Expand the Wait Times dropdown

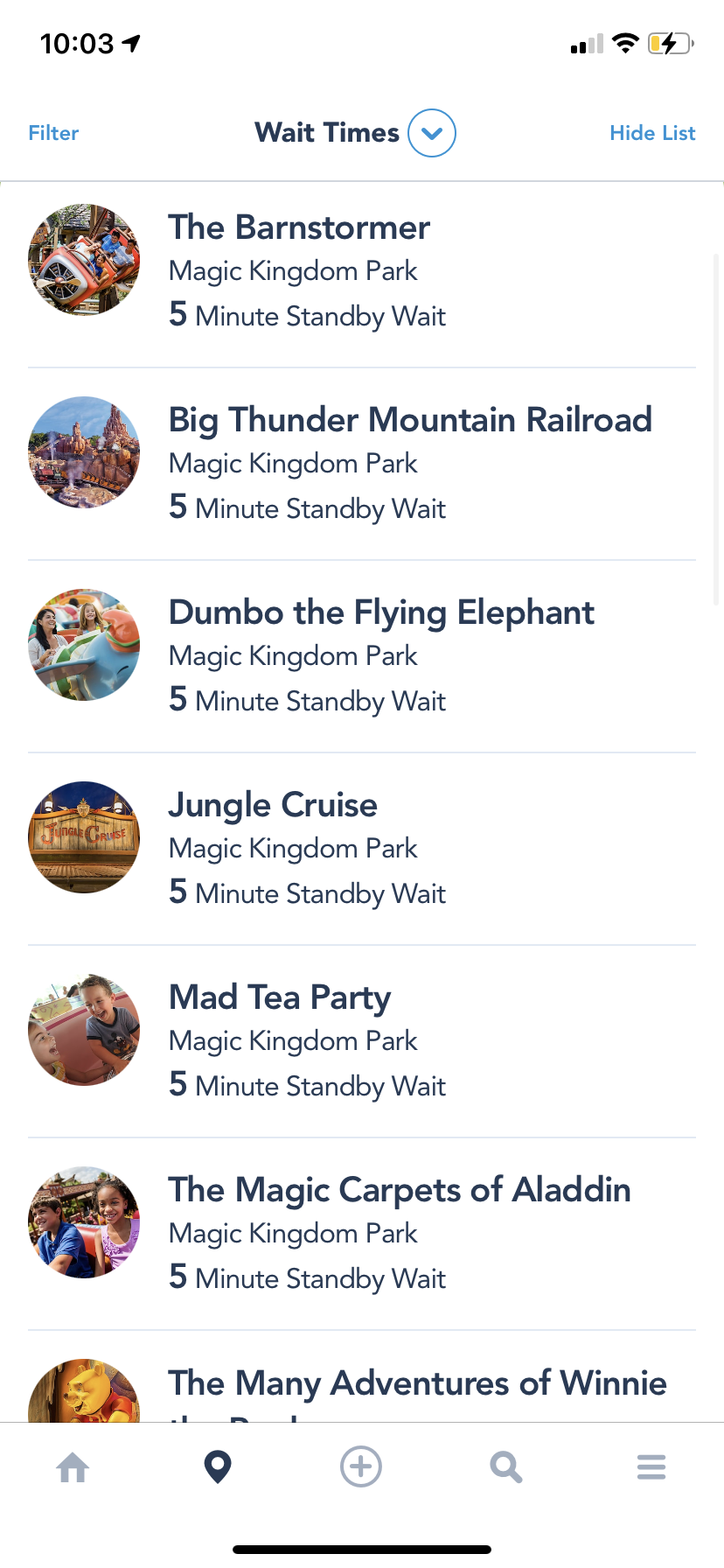point(431,133)
